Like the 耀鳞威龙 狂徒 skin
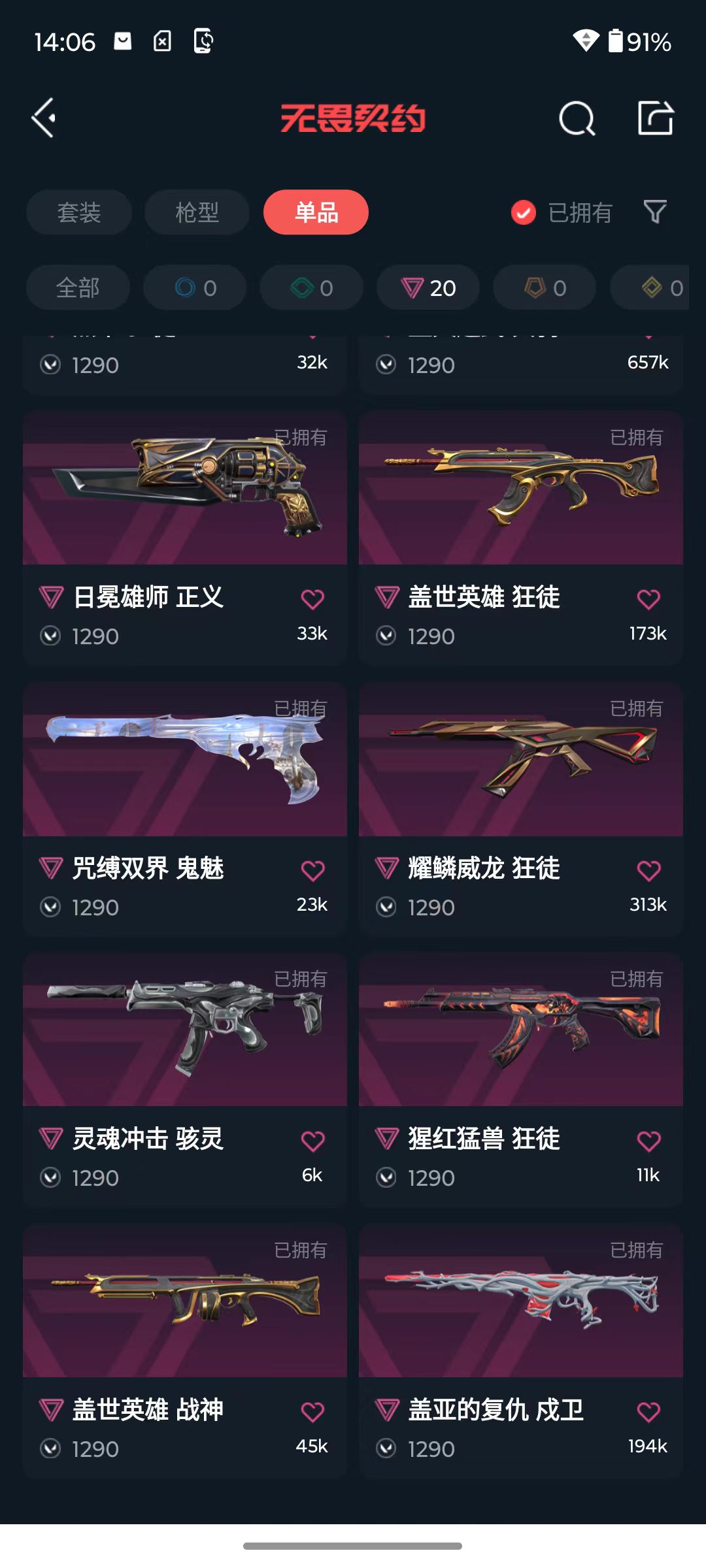Image resolution: width=706 pixels, height=1568 pixels. [x=648, y=870]
